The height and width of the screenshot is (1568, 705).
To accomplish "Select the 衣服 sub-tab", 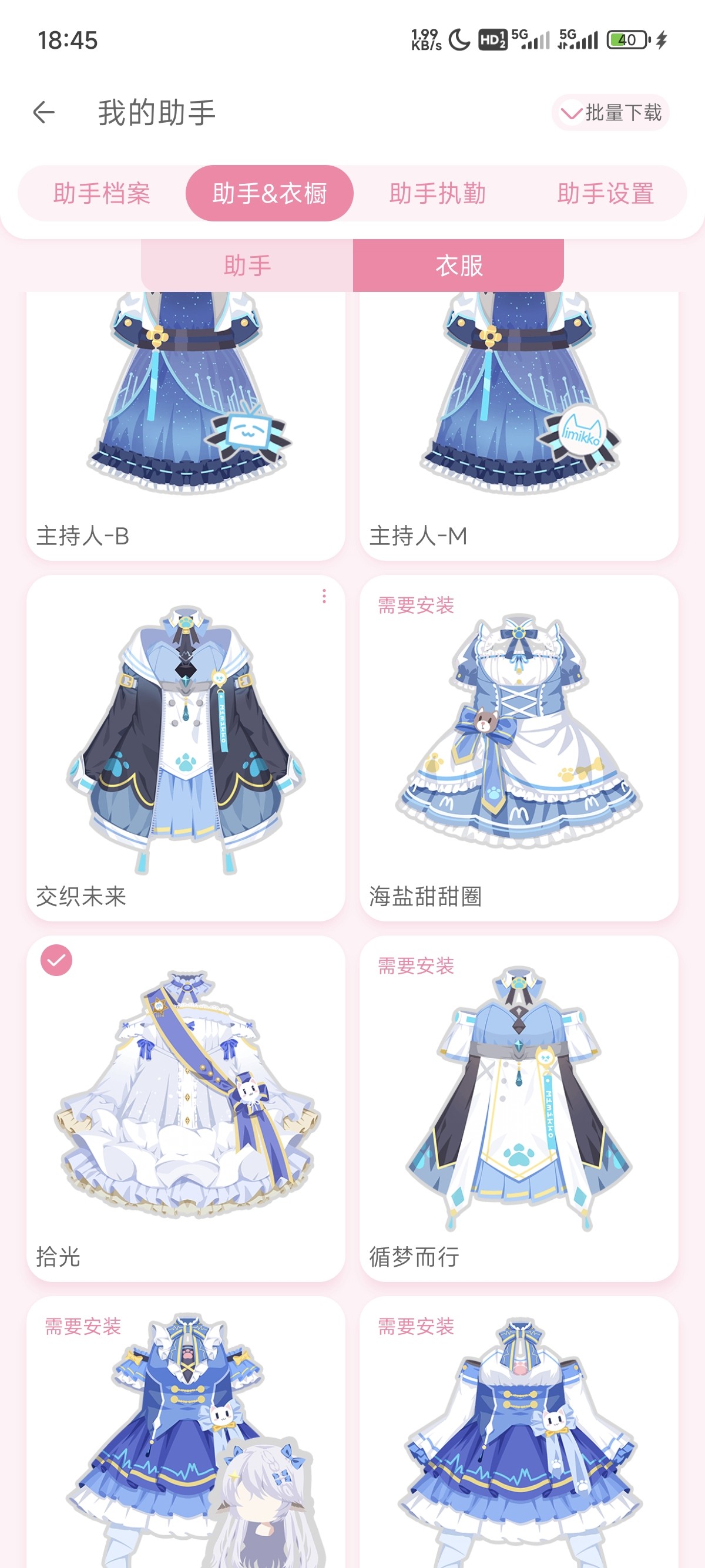I will [458, 265].
